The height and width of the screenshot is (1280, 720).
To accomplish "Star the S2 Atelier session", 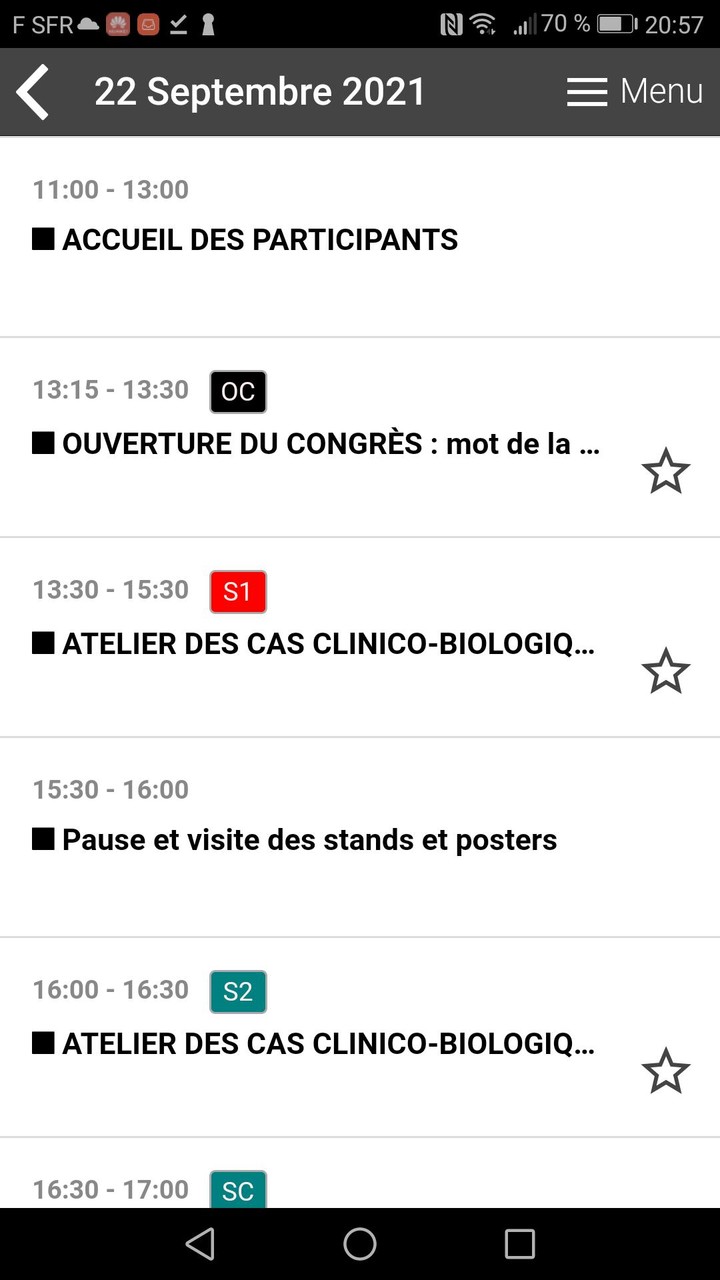I will [x=666, y=1071].
